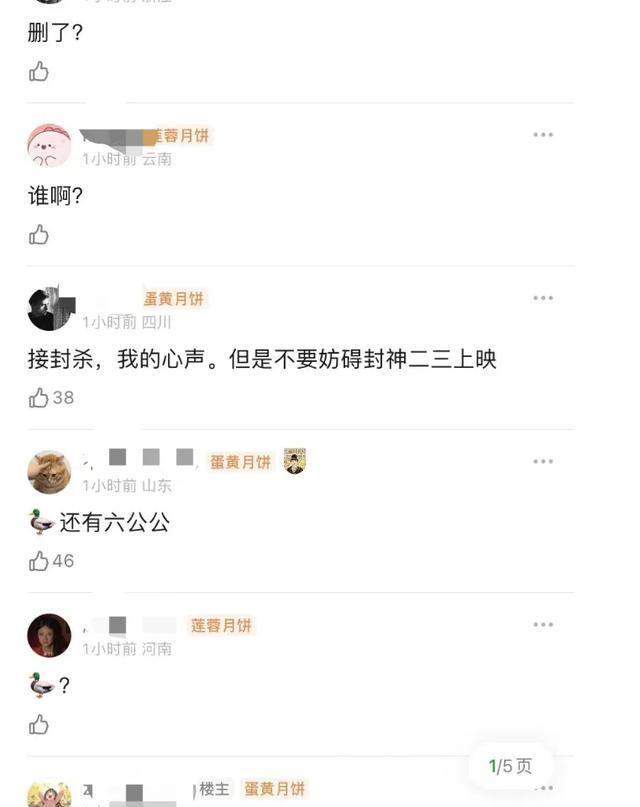Like the comment '删了?'

39,71
